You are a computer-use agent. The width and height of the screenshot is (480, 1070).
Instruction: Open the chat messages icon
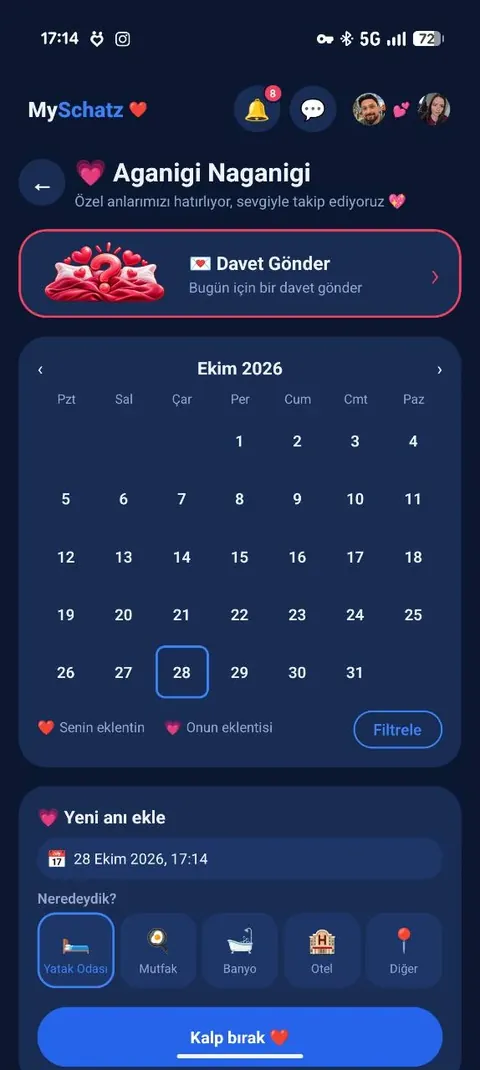tap(313, 109)
